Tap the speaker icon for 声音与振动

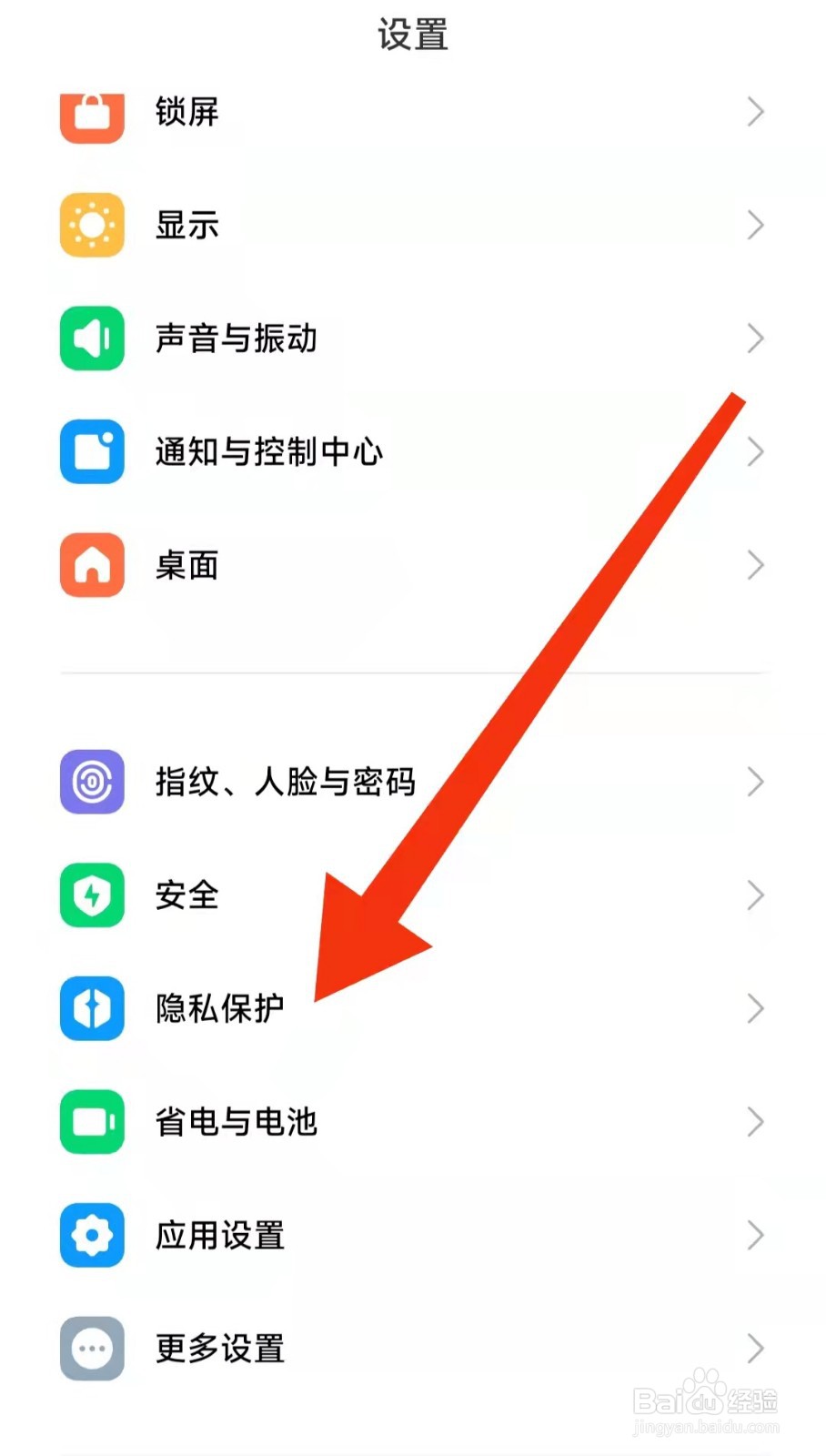pyautogui.click(x=90, y=338)
